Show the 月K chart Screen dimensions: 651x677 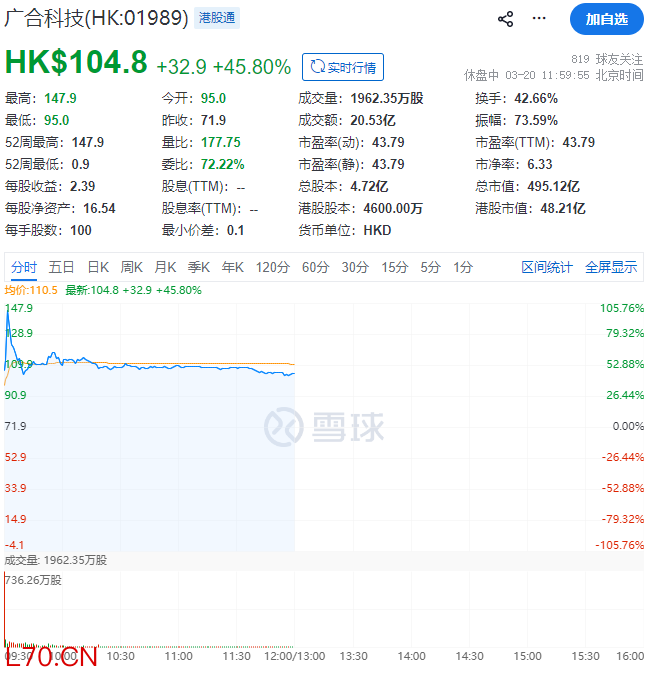click(x=165, y=267)
